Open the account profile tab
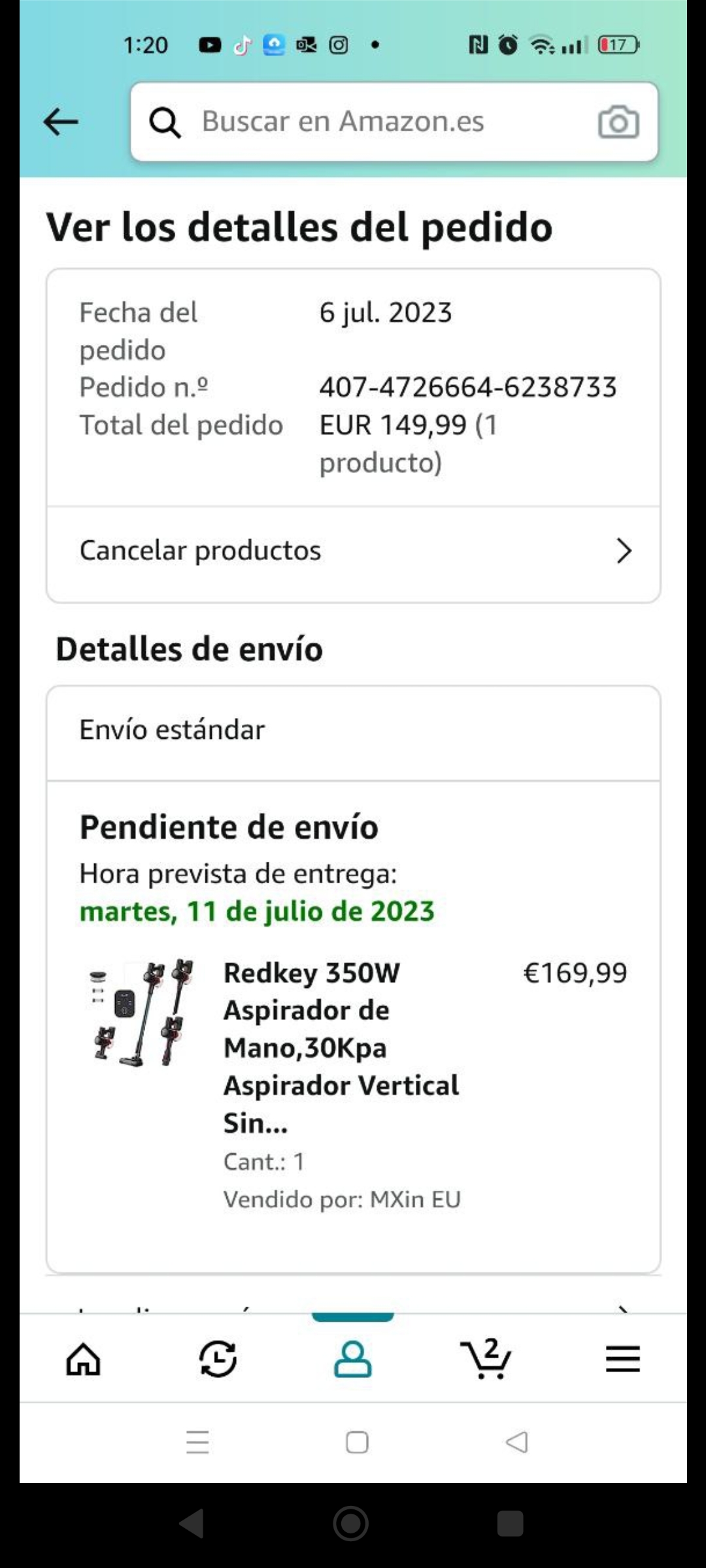 coord(353,1359)
